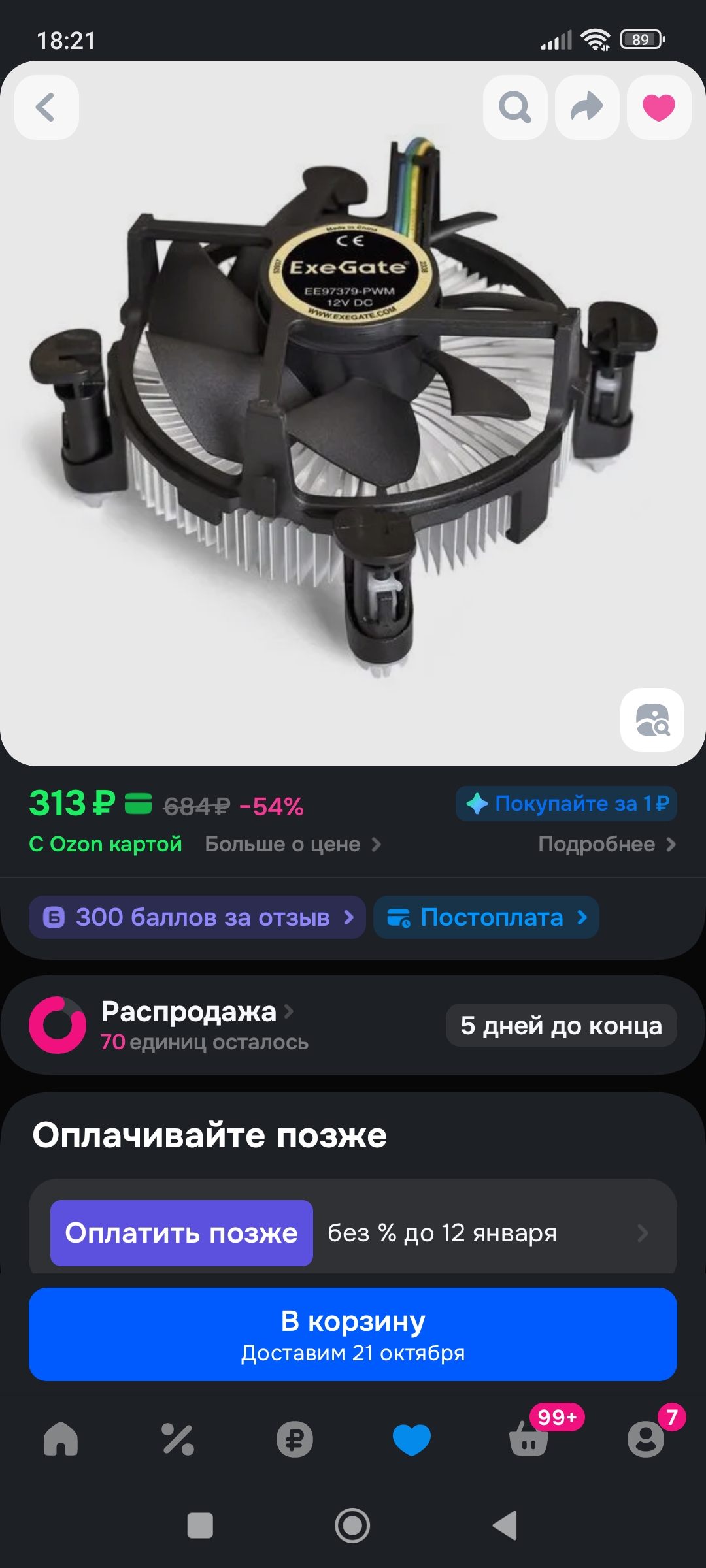Open the cart tab with 99+ badge
The height and width of the screenshot is (1568, 706).
tap(529, 1439)
